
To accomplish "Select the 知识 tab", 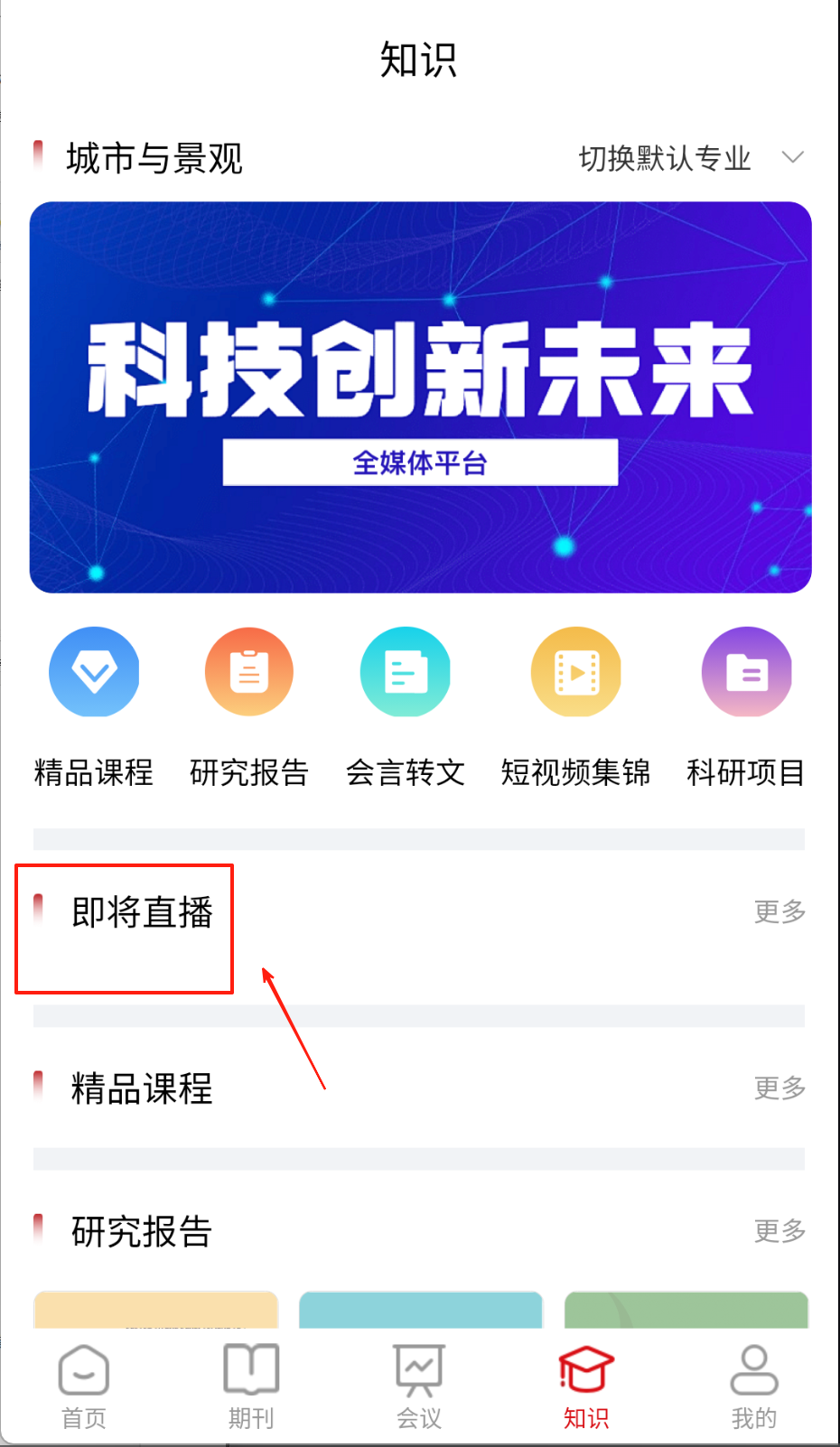I will (x=586, y=1386).
